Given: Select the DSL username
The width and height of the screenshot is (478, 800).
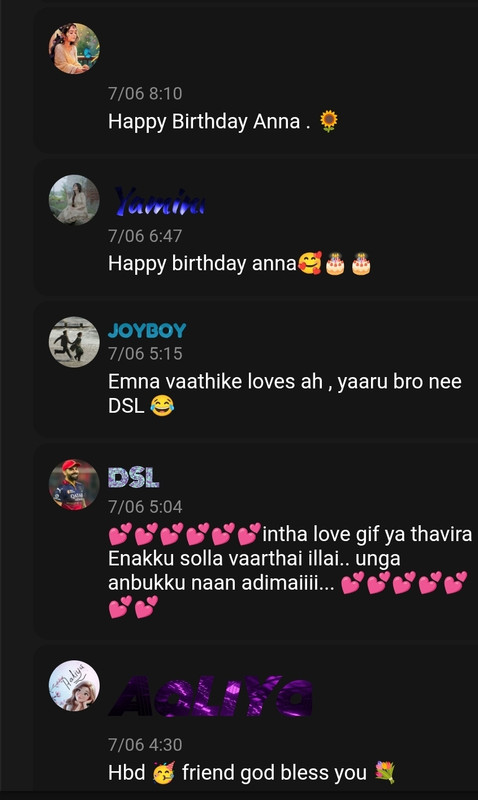Looking at the screenshot, I should pyautogui.click(x=134, y=478).
